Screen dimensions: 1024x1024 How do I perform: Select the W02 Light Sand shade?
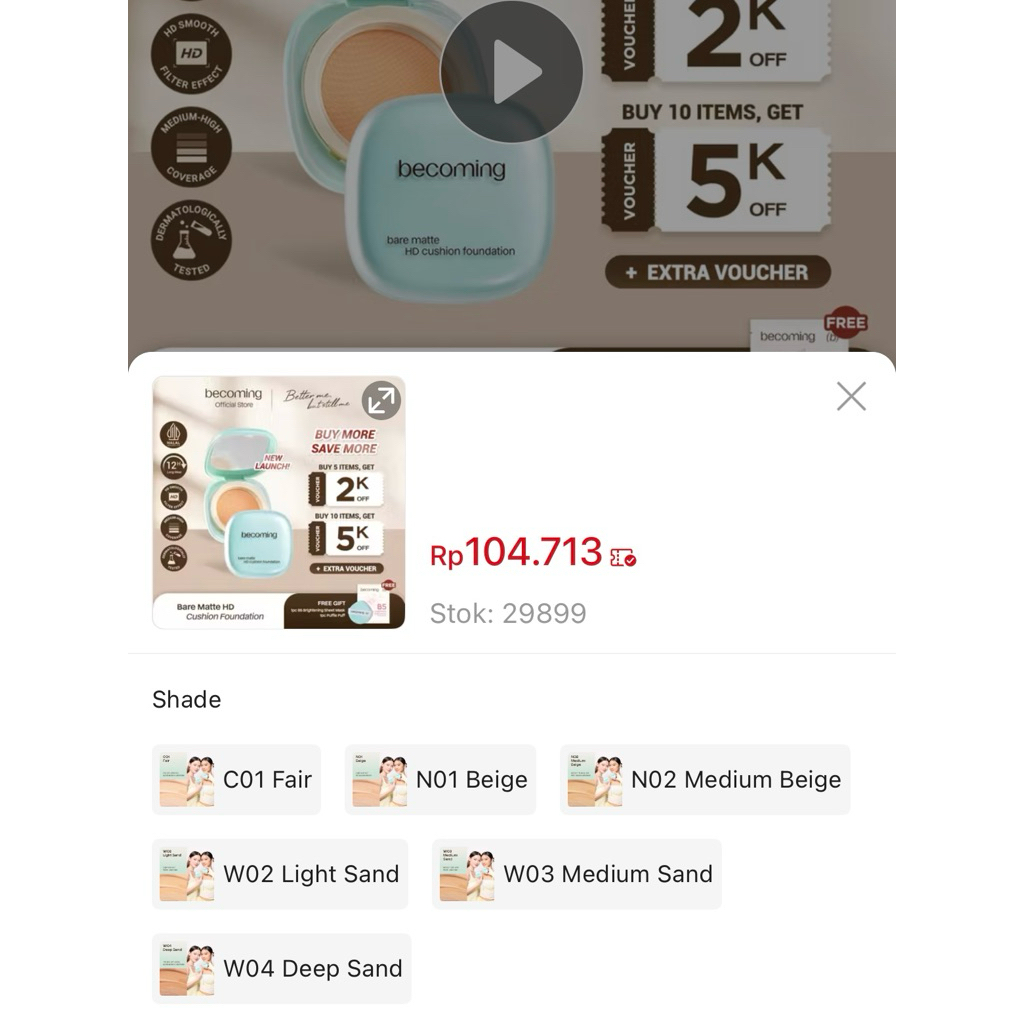(280, 873)
